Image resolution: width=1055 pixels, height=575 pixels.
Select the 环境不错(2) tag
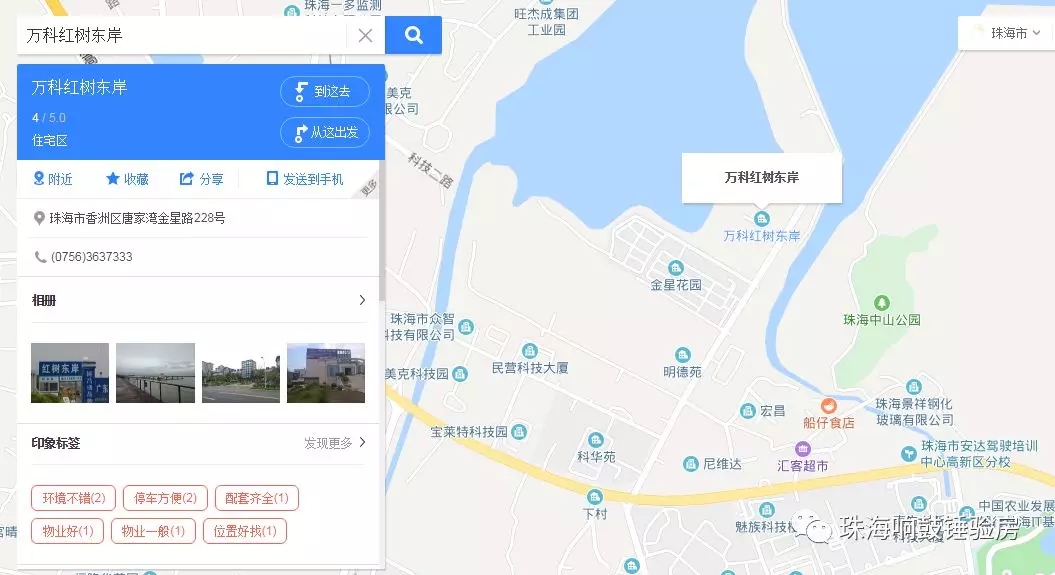tap(74, 498)
